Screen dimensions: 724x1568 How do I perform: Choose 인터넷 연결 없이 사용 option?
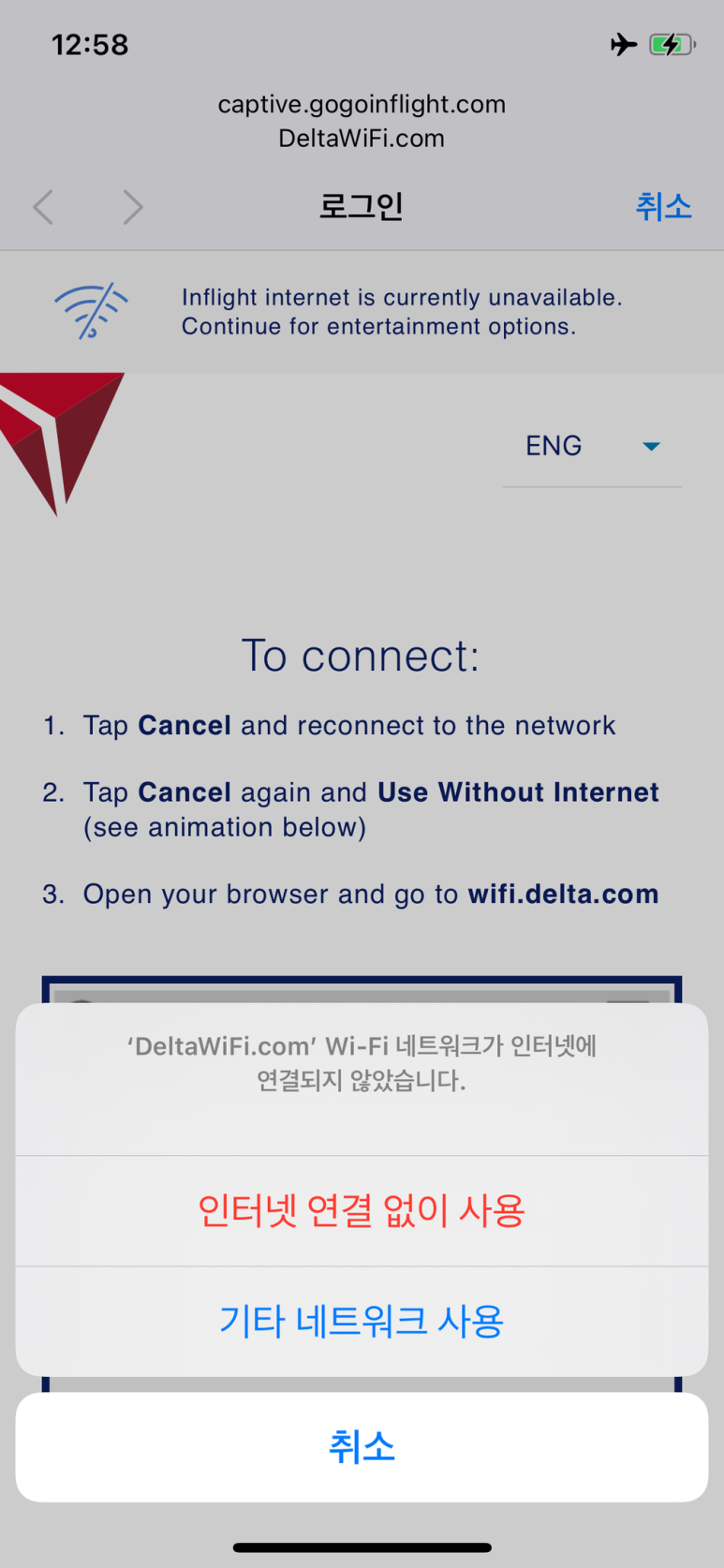(362, 1210)
